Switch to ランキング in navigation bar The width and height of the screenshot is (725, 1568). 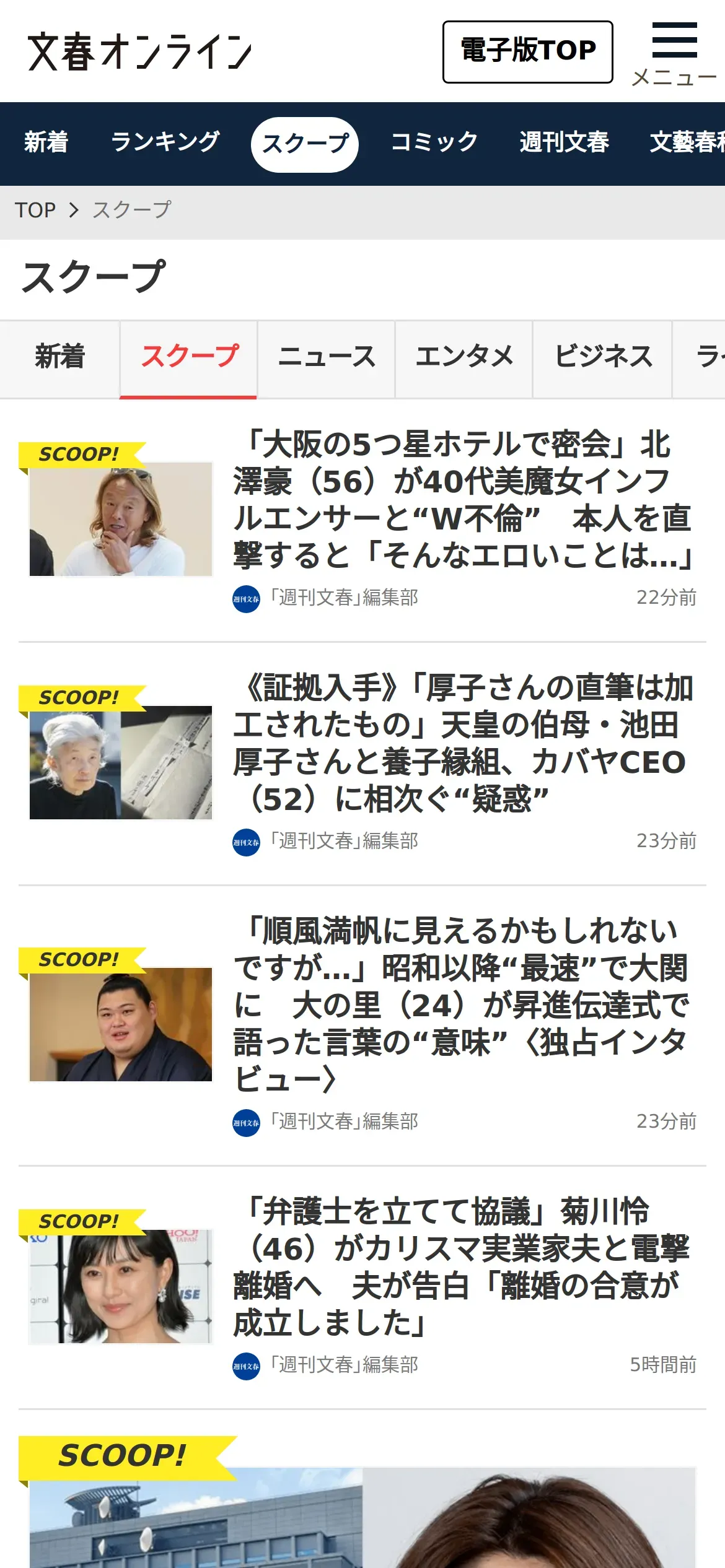[165, 142]
